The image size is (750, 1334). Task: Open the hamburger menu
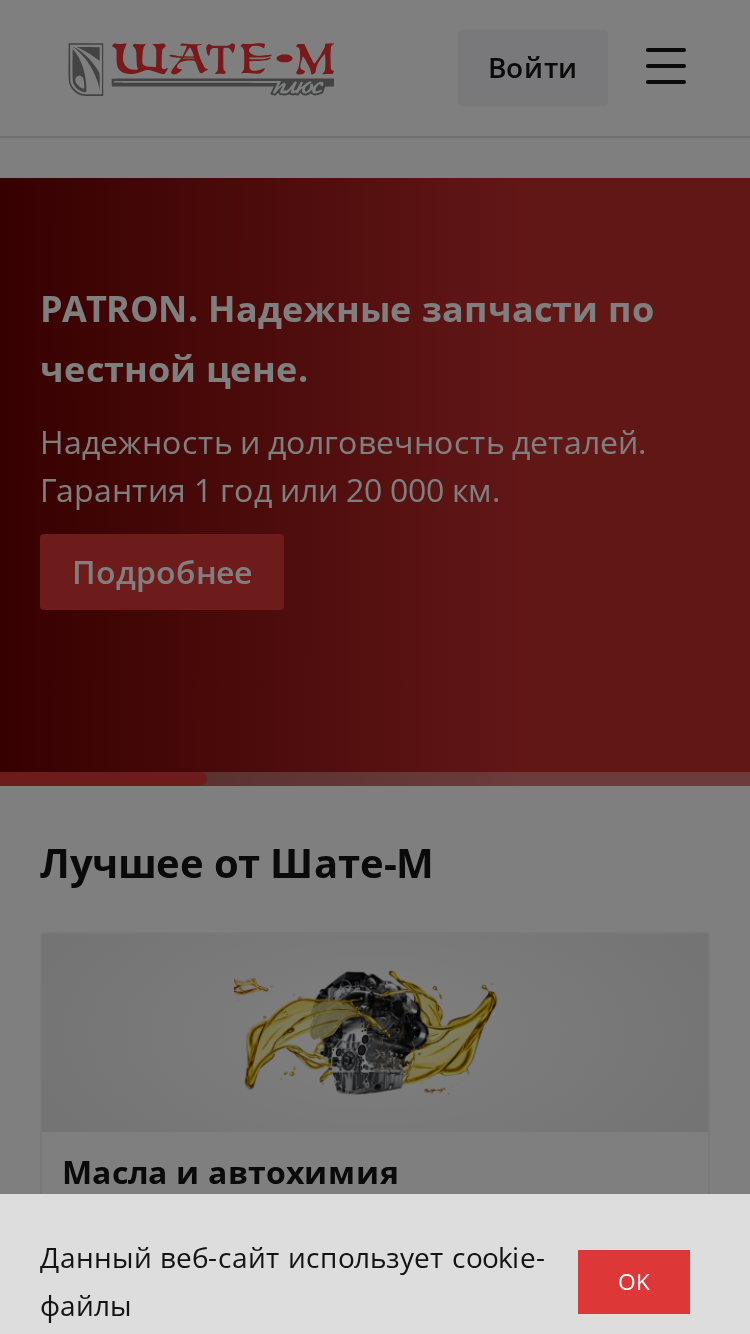(x=666, y=66)
